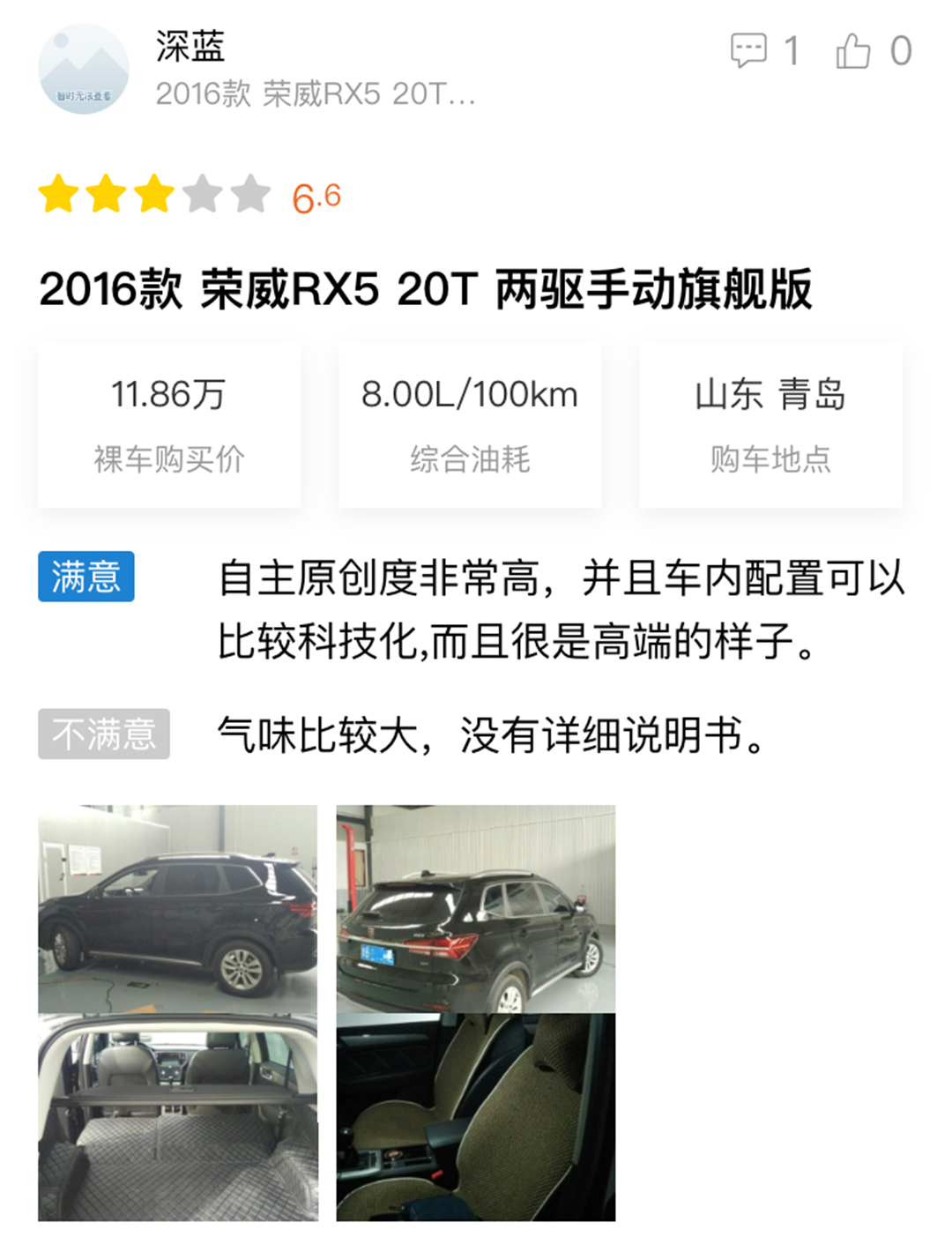952x1252 pixels.
Task: Open the front seat cushion photo
Action: pos(476,1118)
